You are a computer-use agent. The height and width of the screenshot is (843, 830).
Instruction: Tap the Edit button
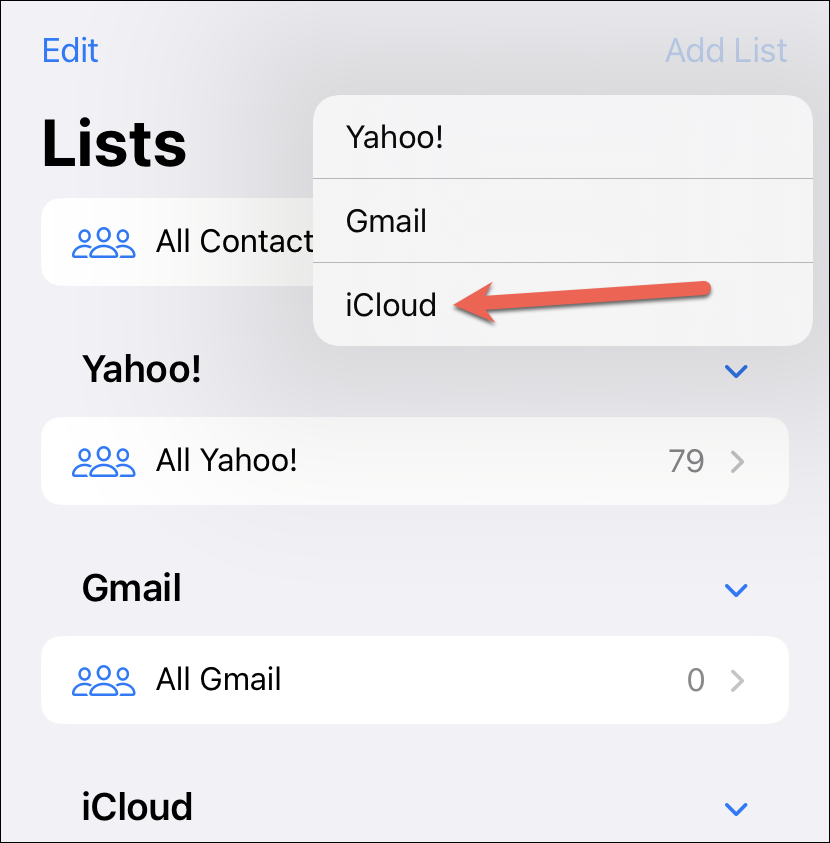[x=70, y=50]
